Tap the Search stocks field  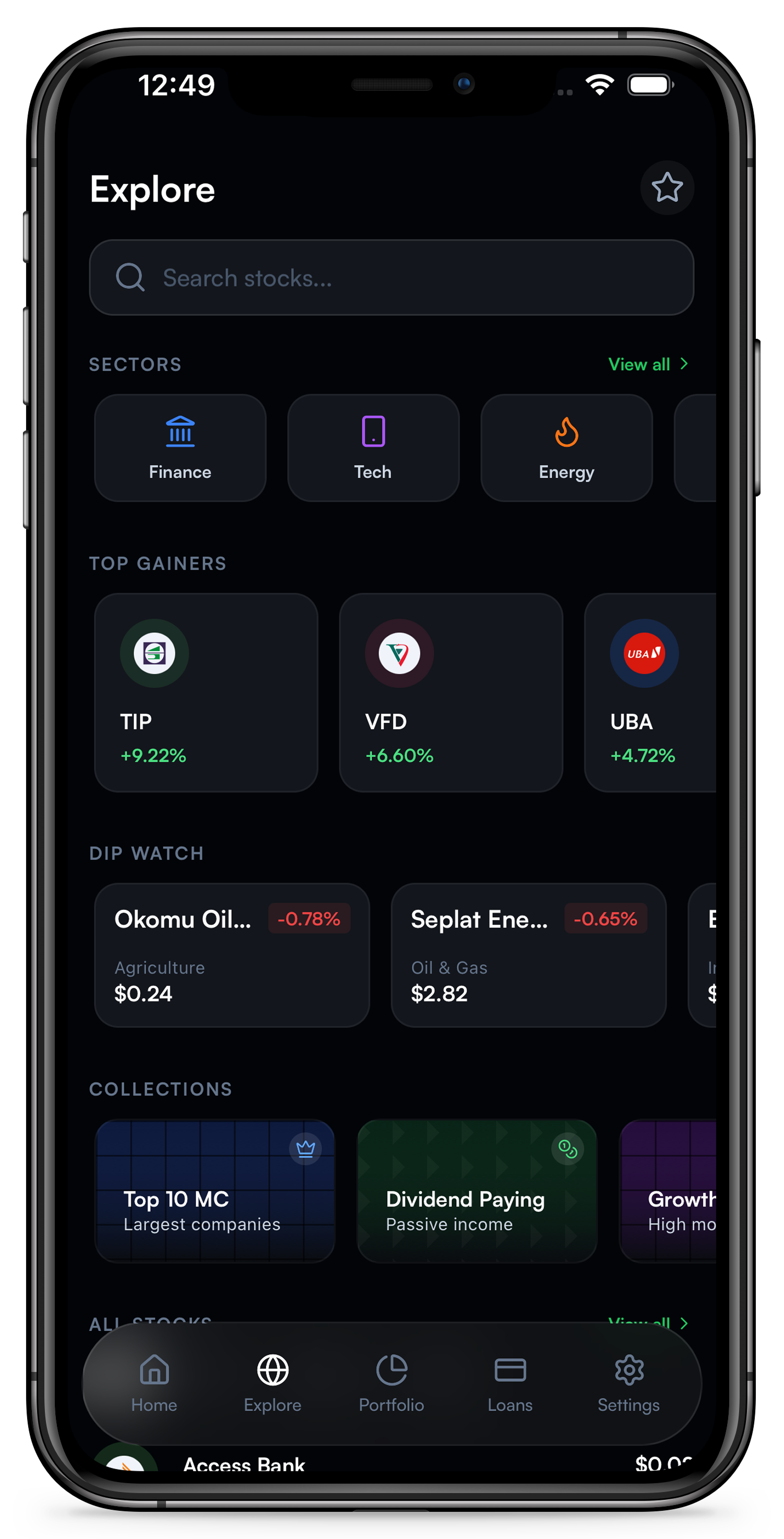pos(391,278)
